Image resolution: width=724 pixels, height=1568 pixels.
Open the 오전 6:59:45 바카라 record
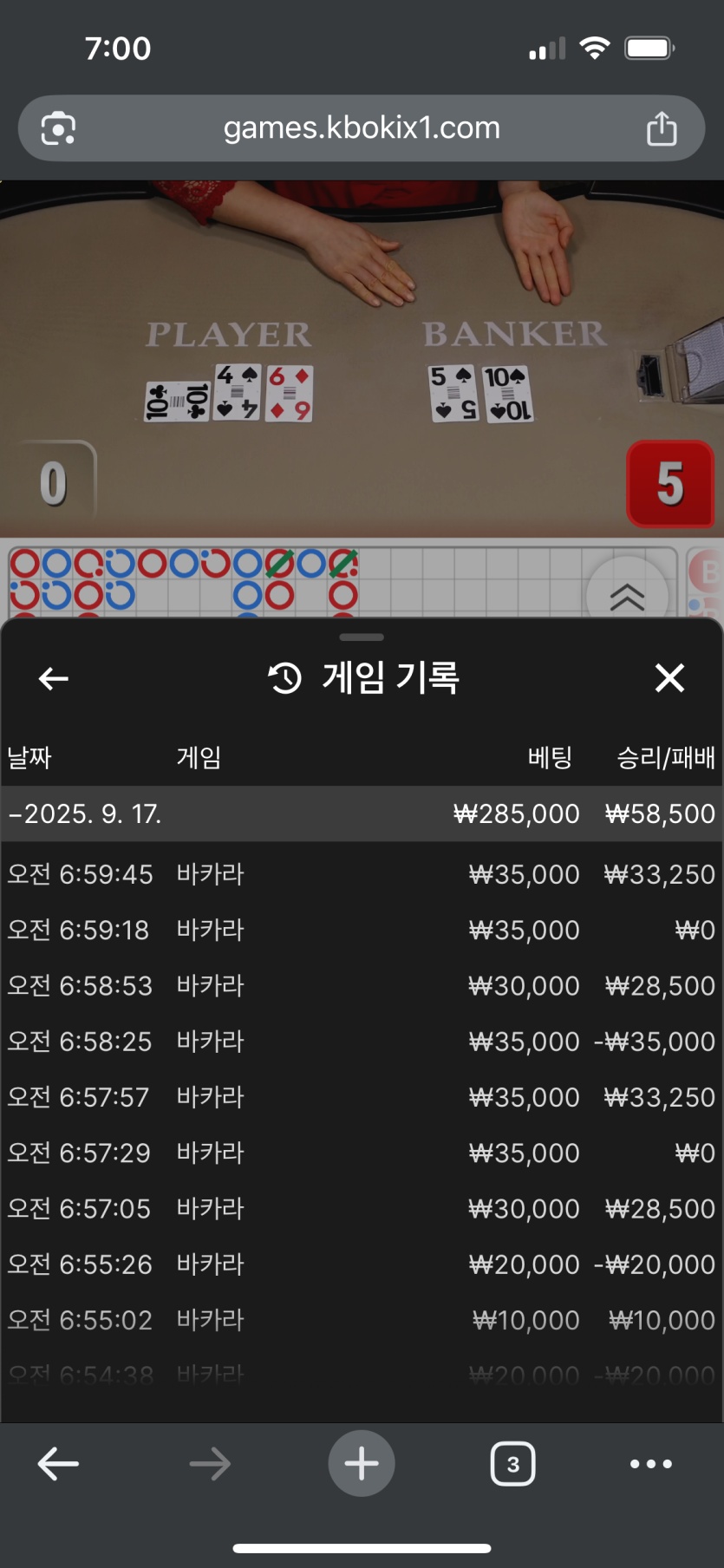(x=361, y=874)
